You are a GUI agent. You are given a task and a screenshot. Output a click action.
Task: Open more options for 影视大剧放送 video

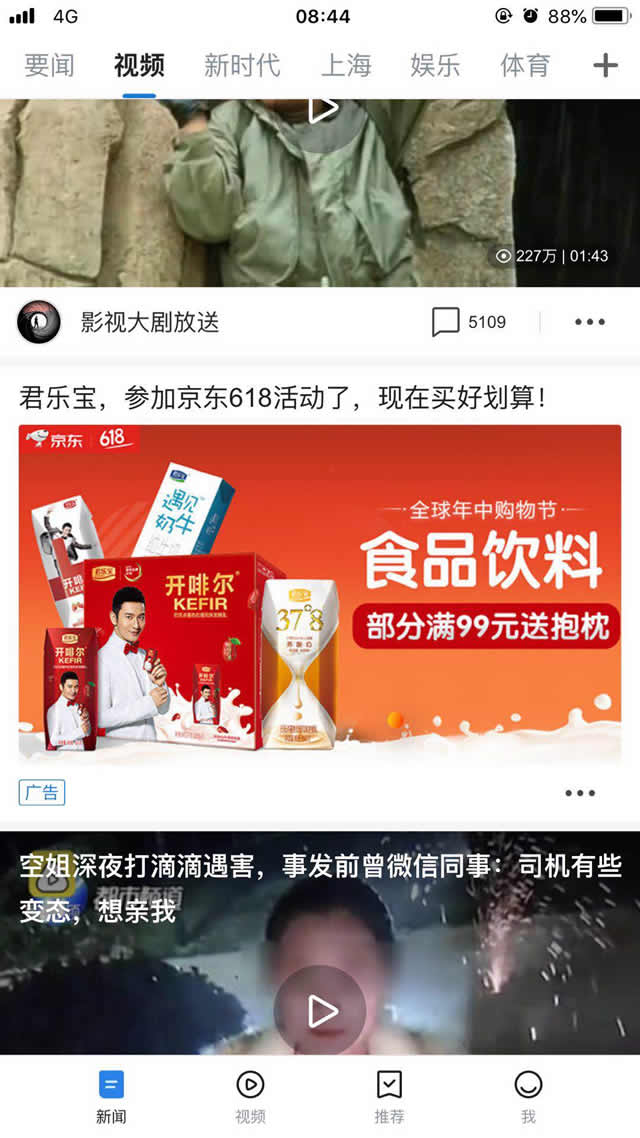(x=589, y=322)
